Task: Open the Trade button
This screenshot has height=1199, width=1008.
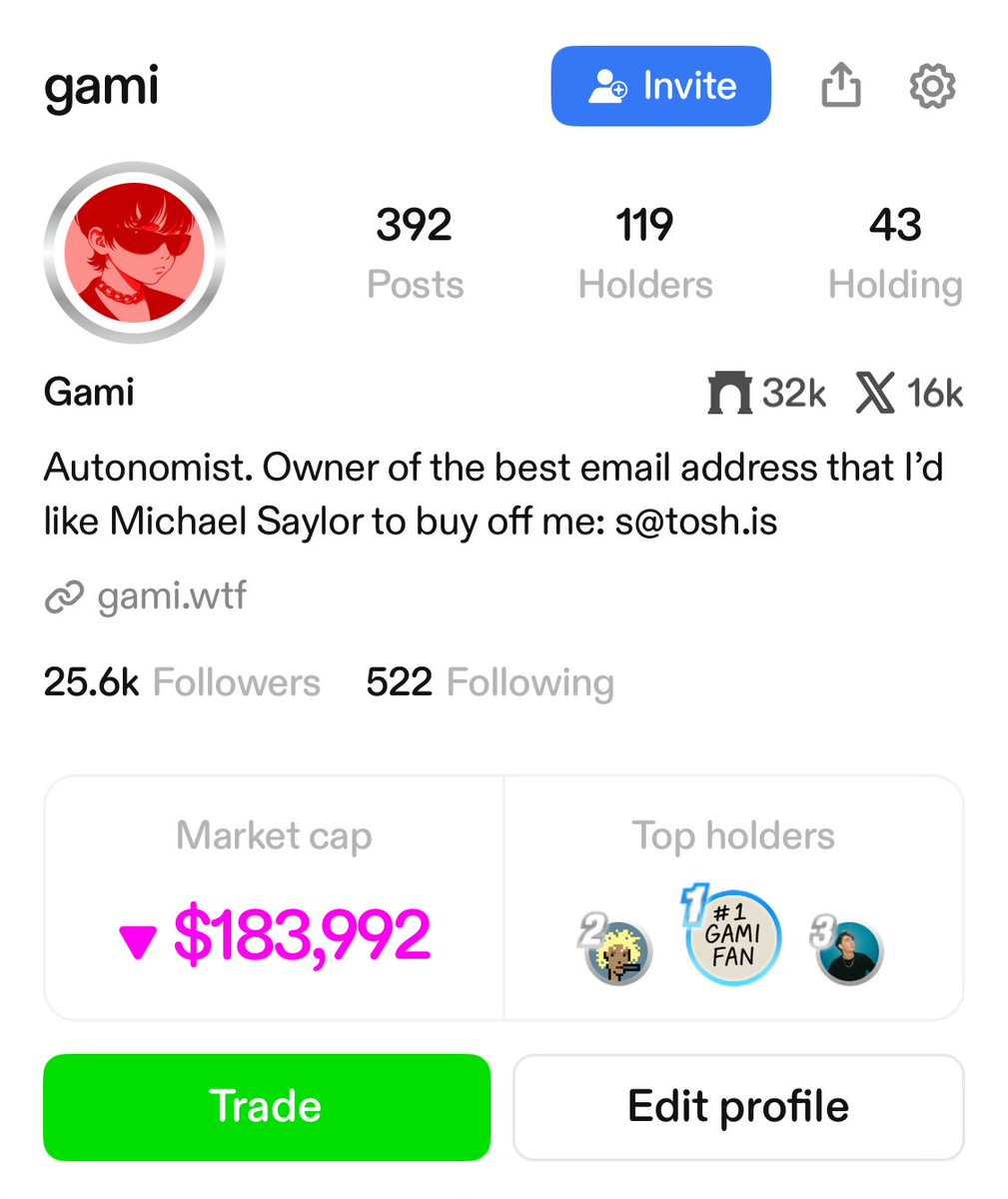Action: click(x=267, y=1107)
